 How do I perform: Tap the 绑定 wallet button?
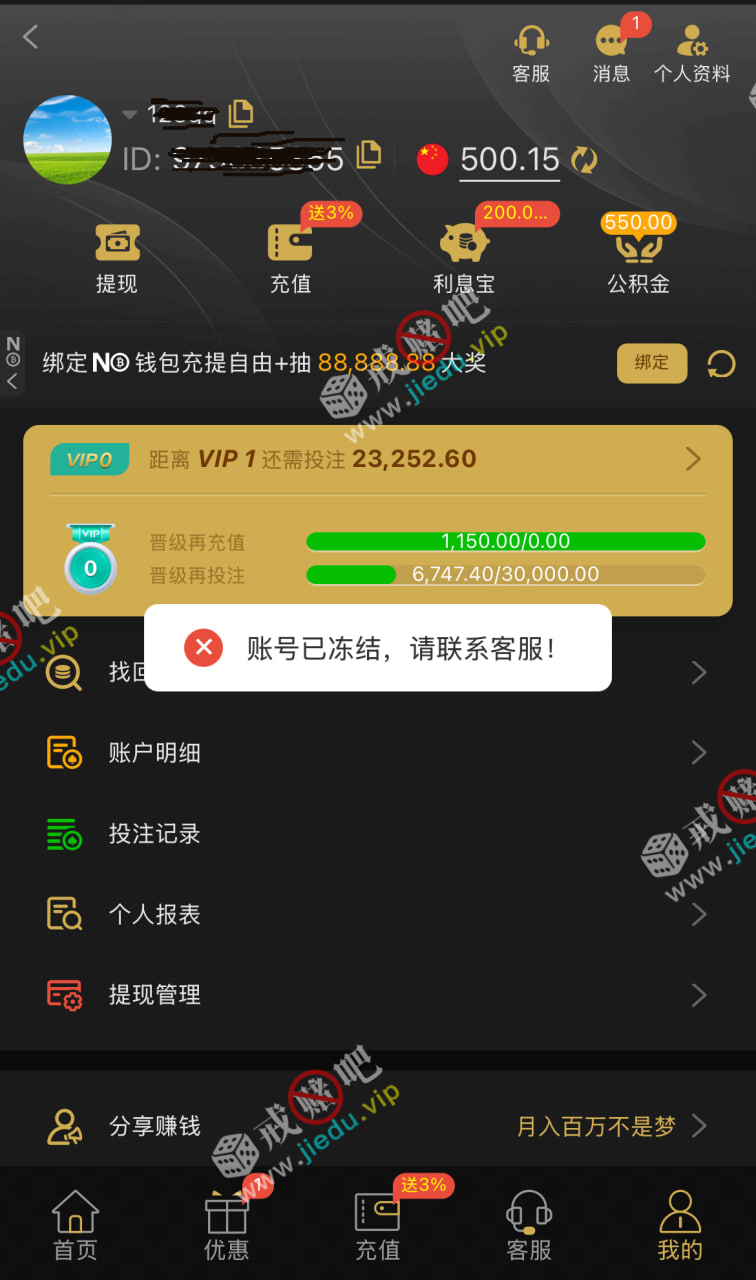(x=651, y=363)
